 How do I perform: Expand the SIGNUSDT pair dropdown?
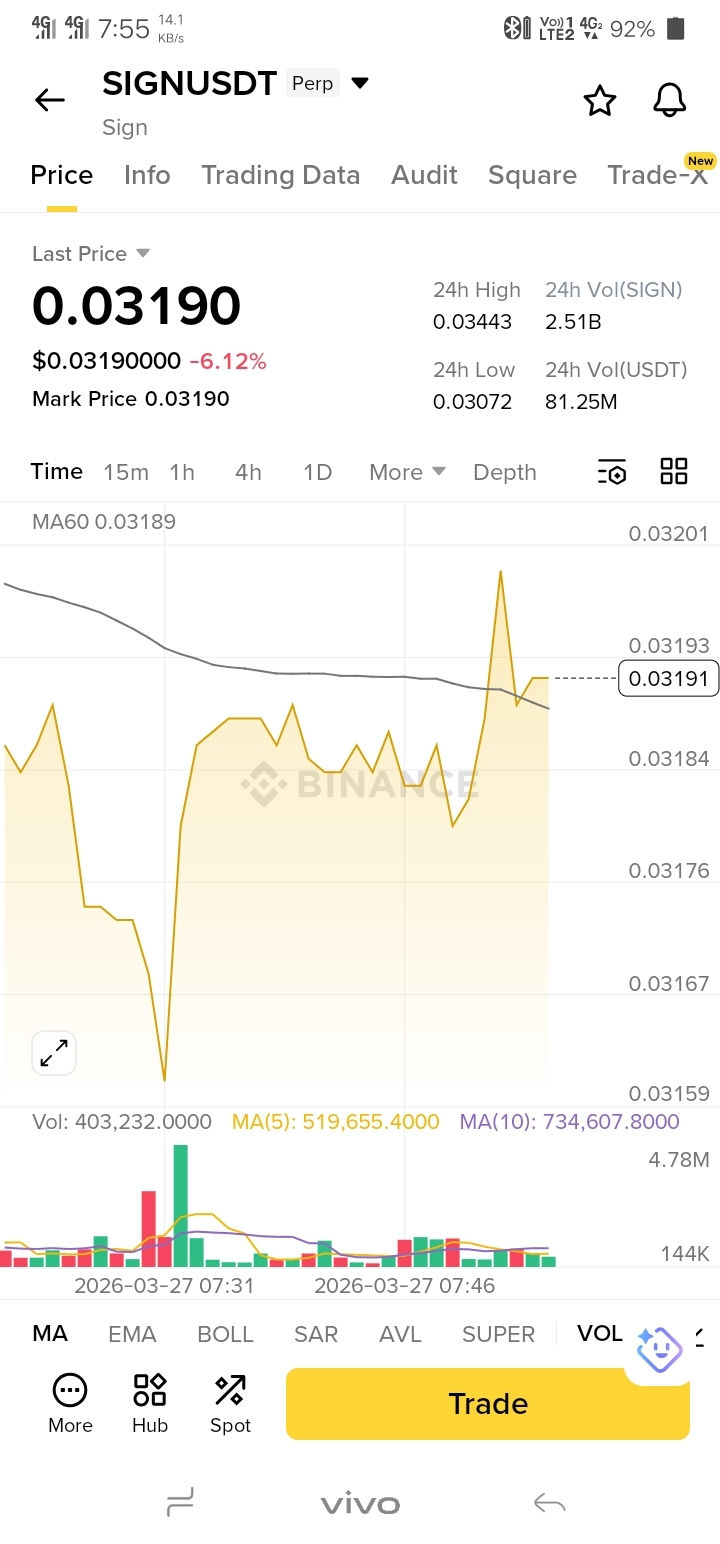point(360,84)
